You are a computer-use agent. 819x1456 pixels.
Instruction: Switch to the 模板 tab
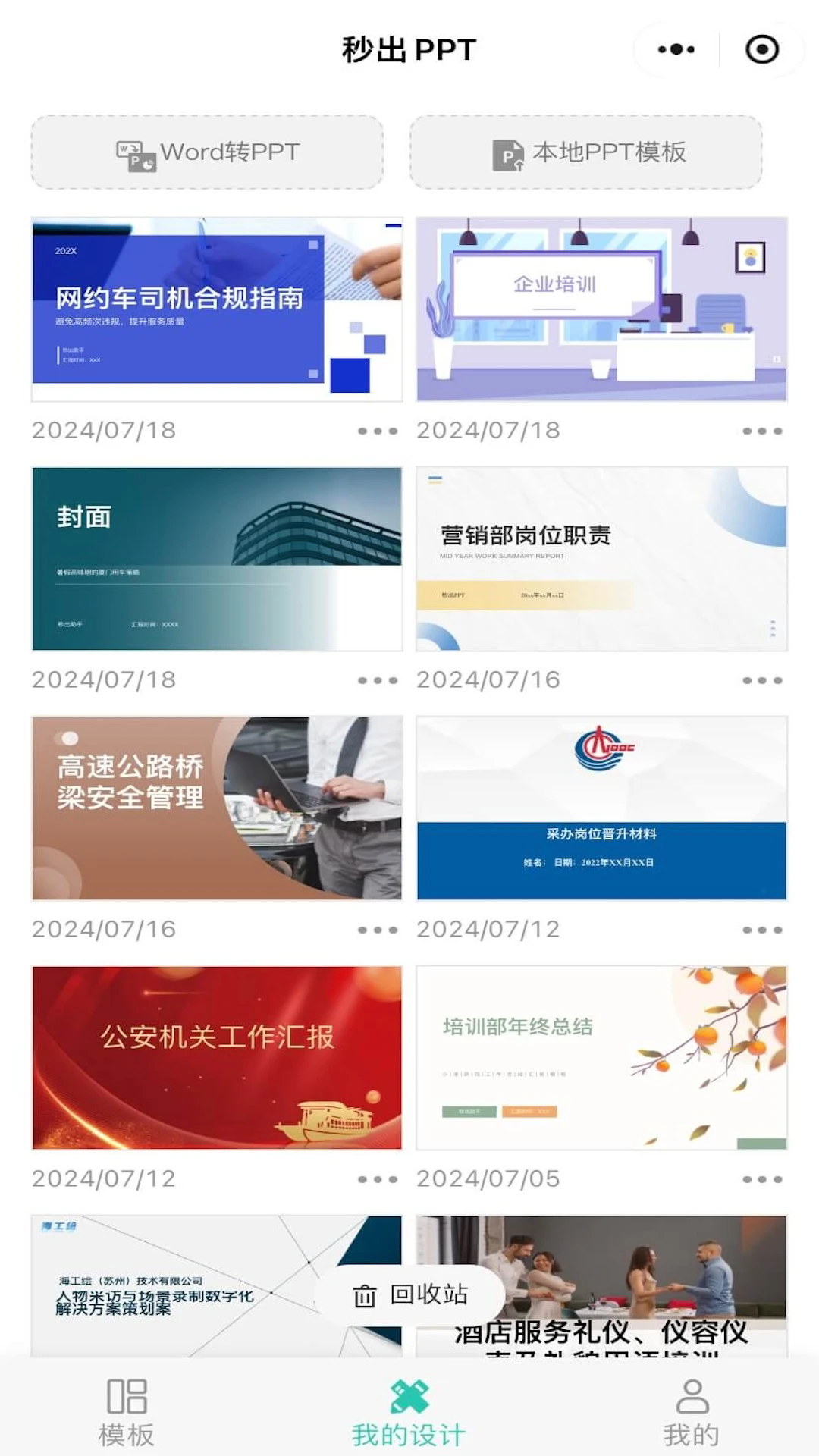(x=127, y=1412)
